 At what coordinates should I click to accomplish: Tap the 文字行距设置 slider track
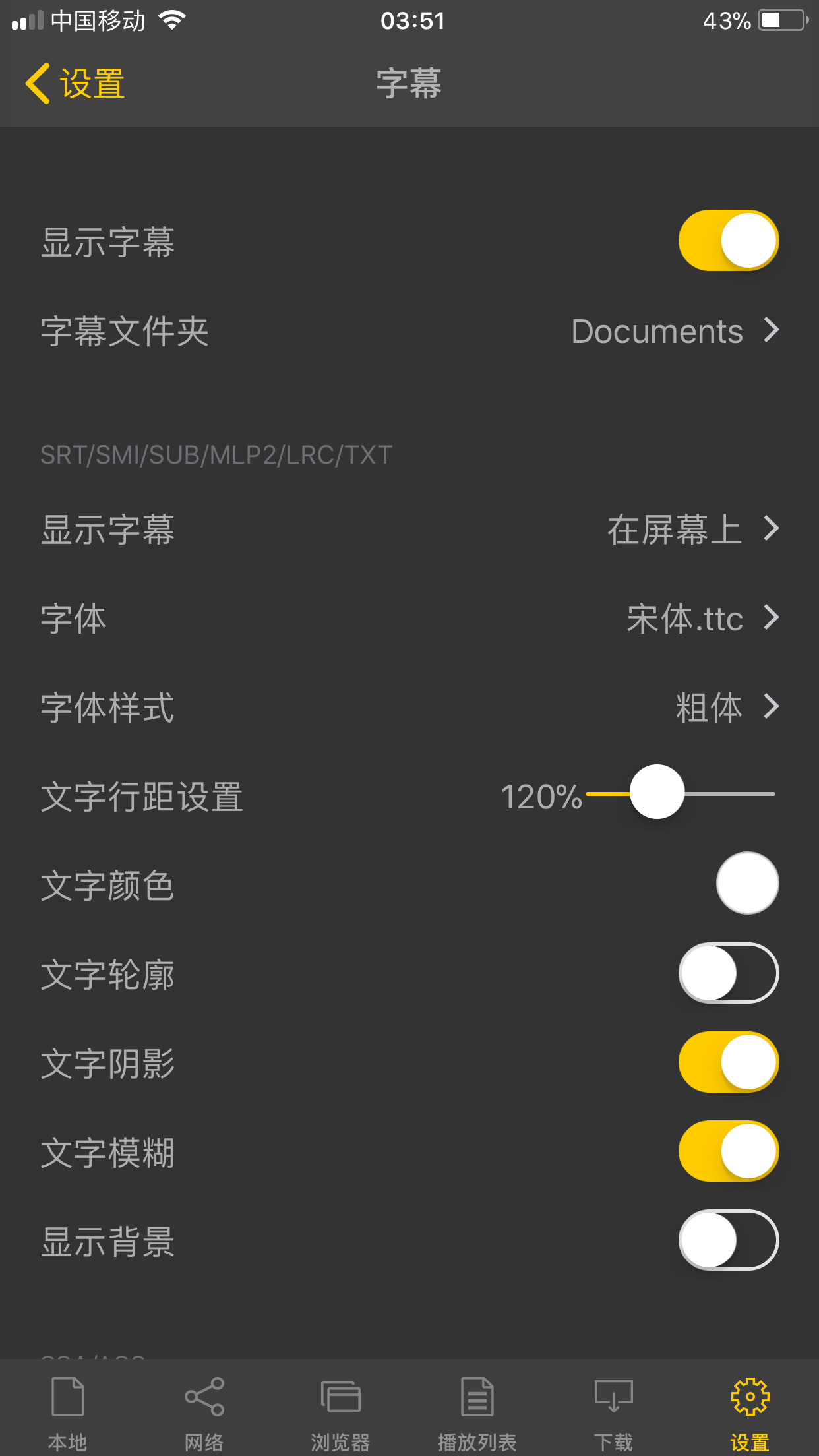(x=680, y=794)
